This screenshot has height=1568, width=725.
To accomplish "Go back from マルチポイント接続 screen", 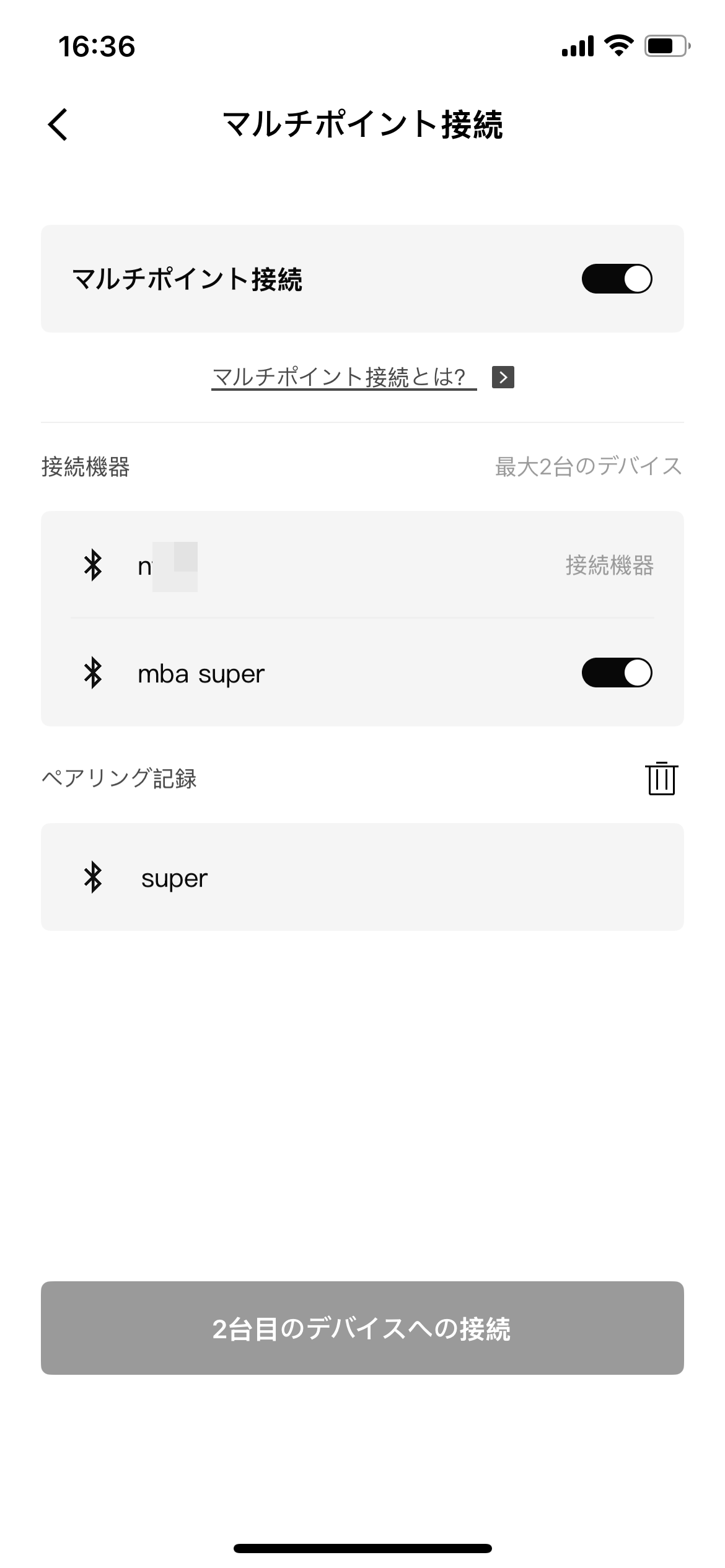I will pyautogui.click(x=58, y=124).
